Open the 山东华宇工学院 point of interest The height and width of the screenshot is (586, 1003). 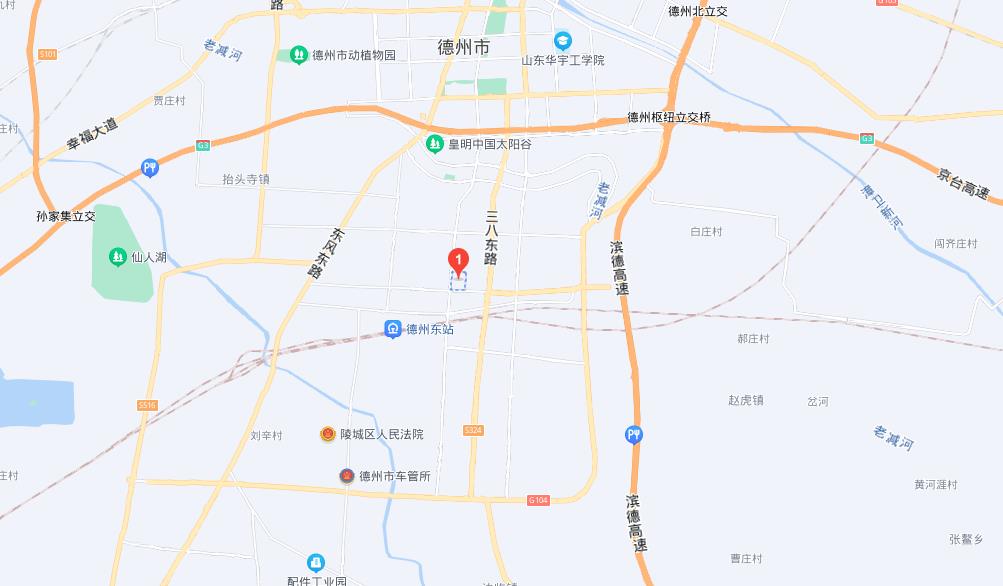tap(563, 41)
